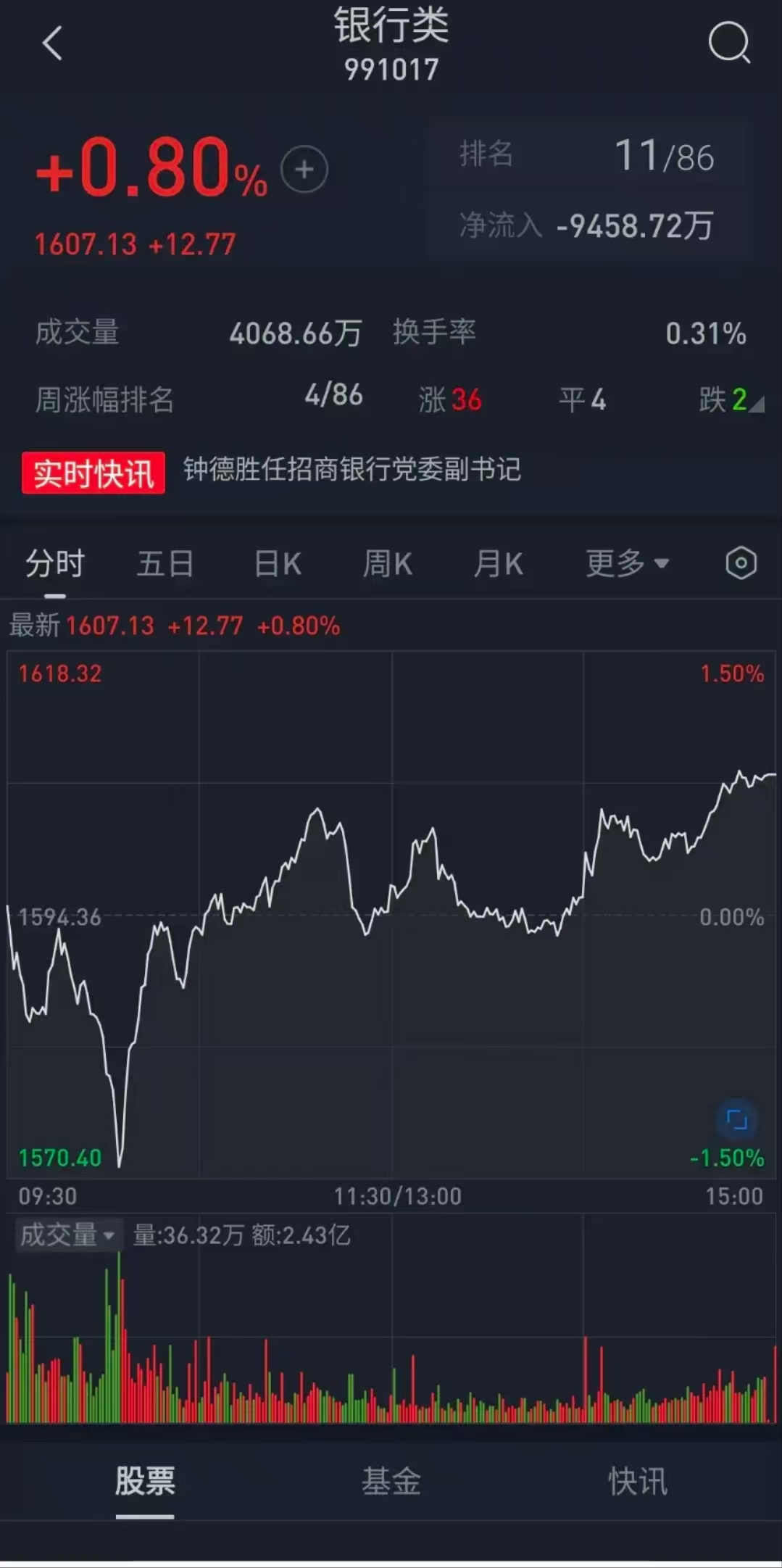Switch to the 快讯 news tab
The image size is (782, 1568).
636,1482
